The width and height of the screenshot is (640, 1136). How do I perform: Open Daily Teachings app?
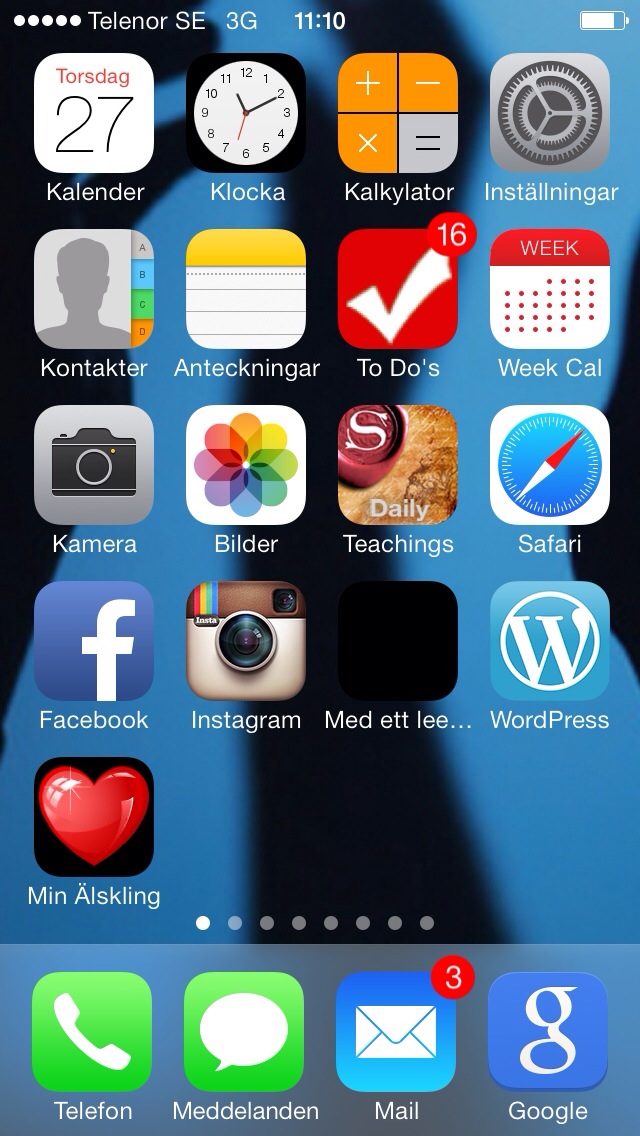click(398, 465)
